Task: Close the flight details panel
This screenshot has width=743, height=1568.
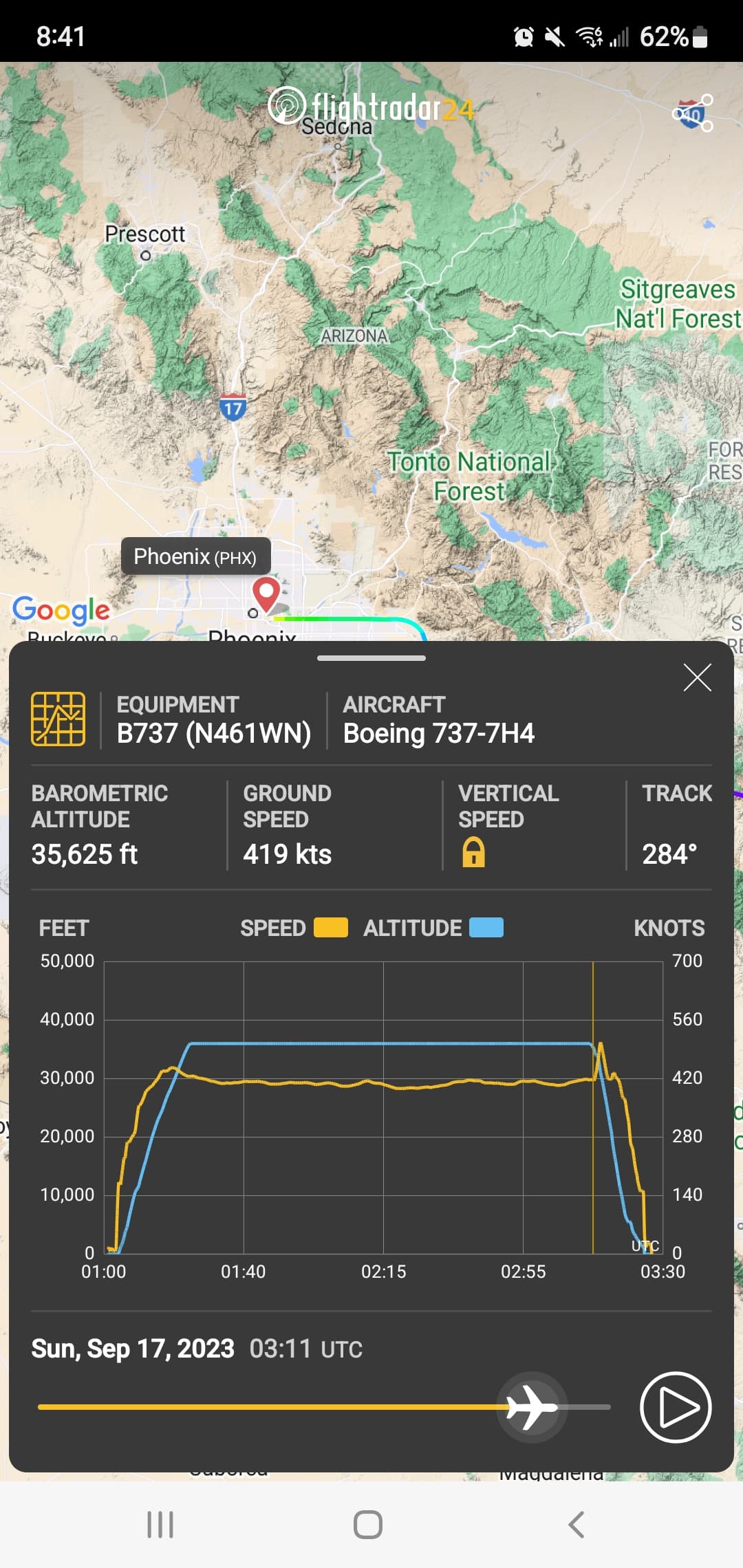Action: tap(697, 678)
